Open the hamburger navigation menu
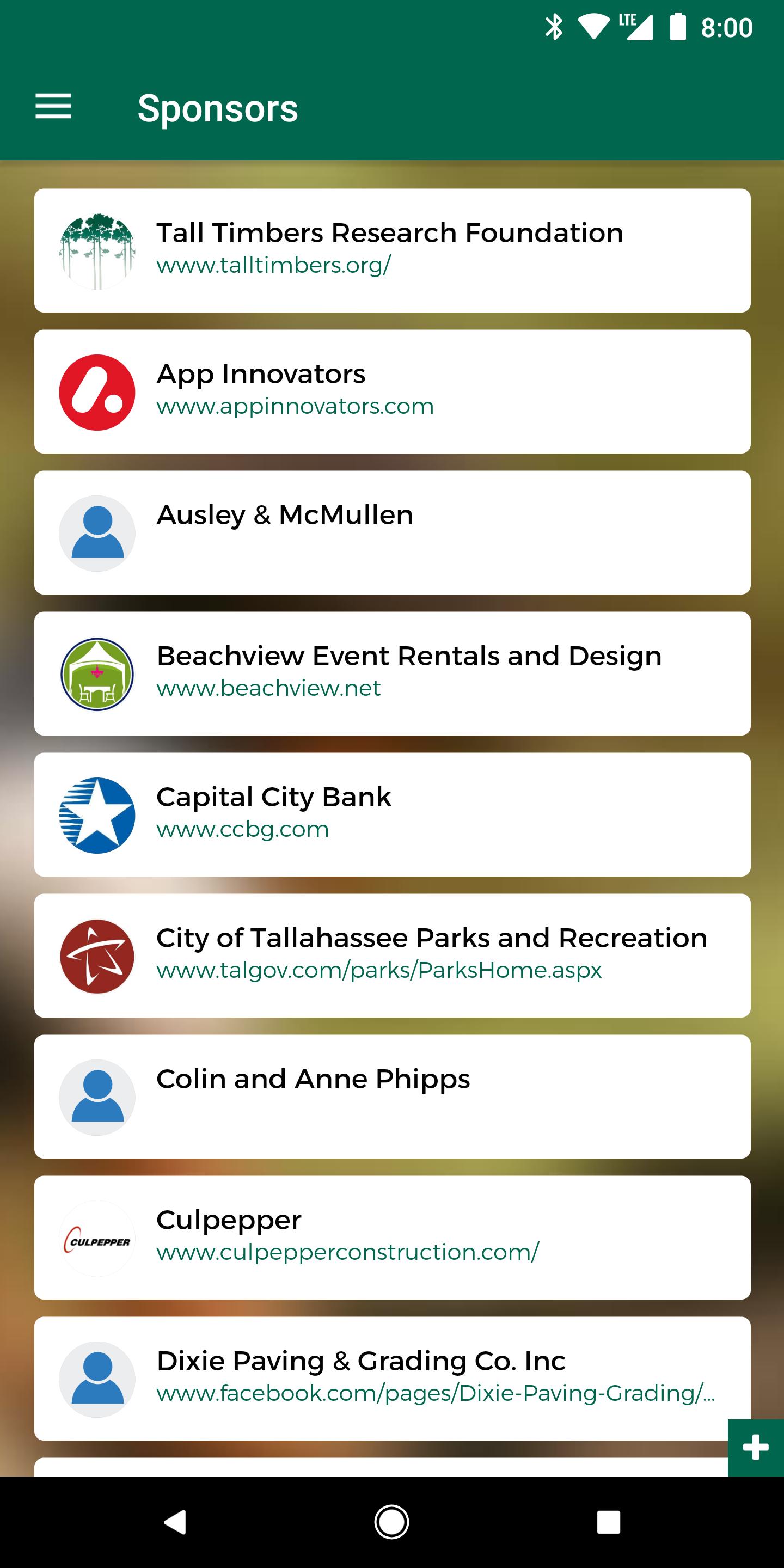 click(53, 107)
